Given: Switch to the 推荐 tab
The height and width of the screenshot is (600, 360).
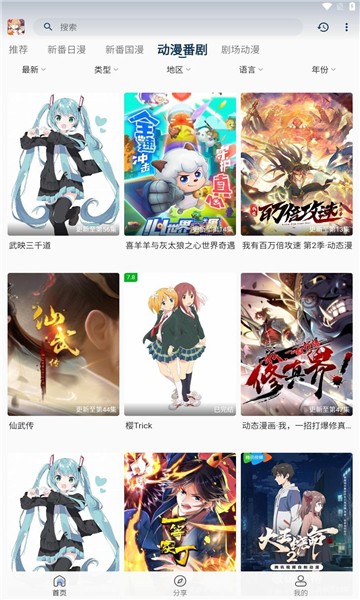Looking at the screenshot, I should click(18, 49).
